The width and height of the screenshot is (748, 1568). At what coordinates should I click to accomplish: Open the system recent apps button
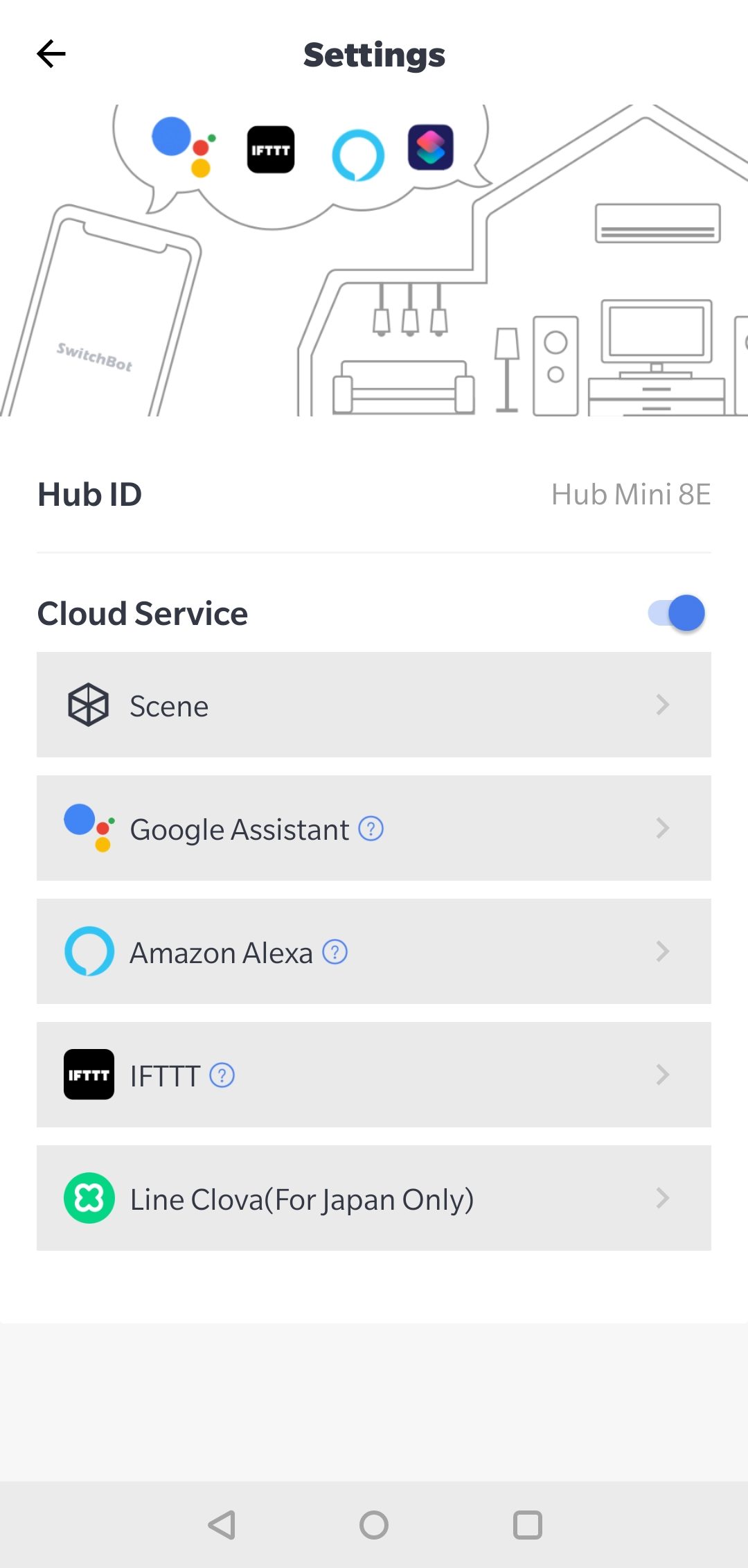(527, 1525)
